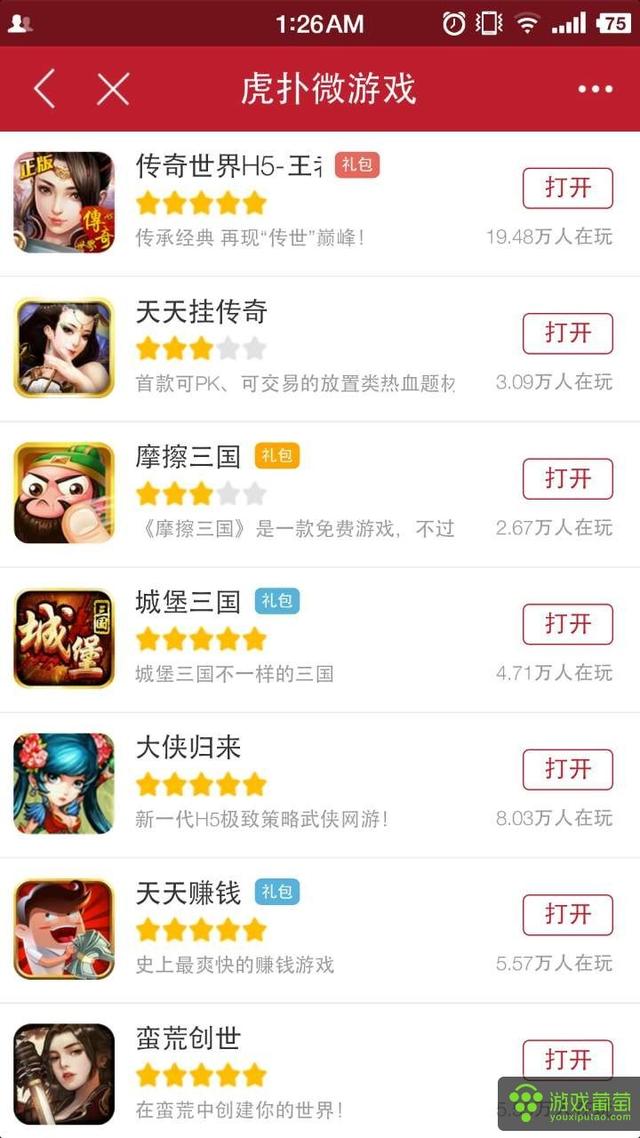Tap the 礼包 tag beside 天天赚钱
Screen dimensions: 640x1138
click(277, 891)
